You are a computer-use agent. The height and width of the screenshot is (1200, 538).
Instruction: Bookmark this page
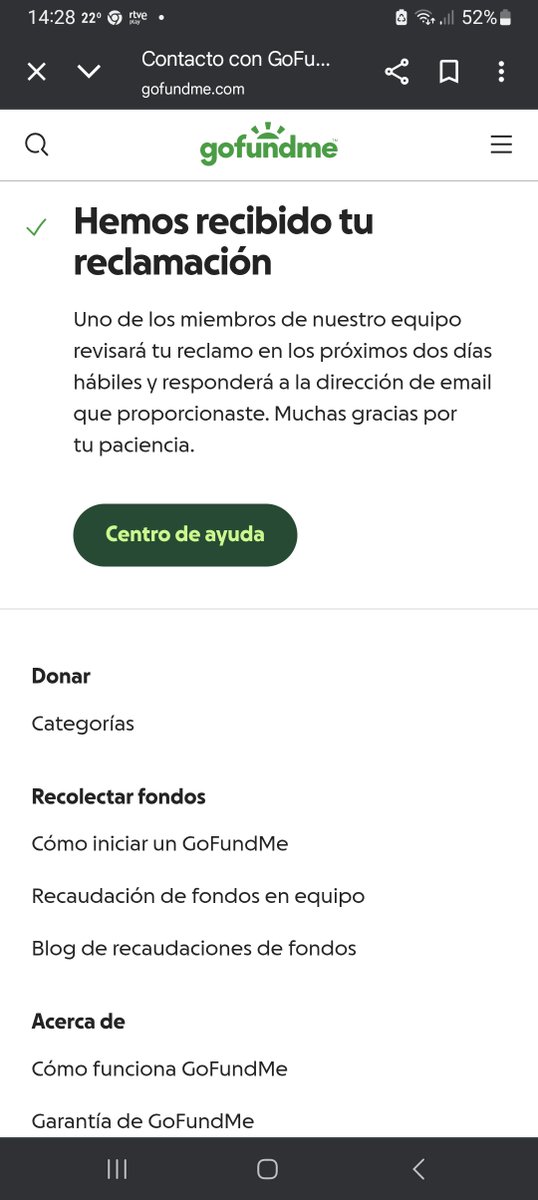(449, 72)
